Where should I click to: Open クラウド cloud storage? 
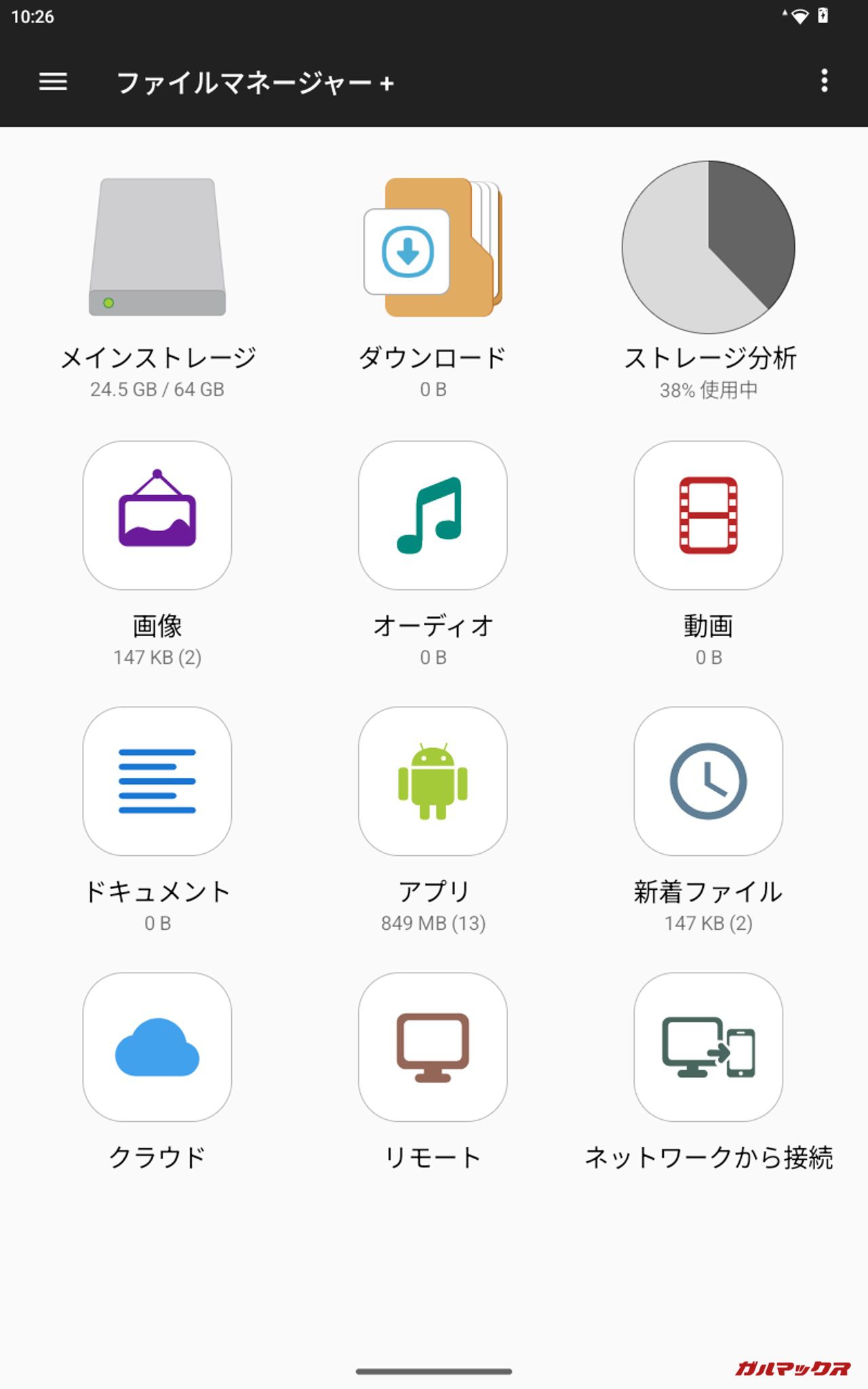(x=157, y=1047)
